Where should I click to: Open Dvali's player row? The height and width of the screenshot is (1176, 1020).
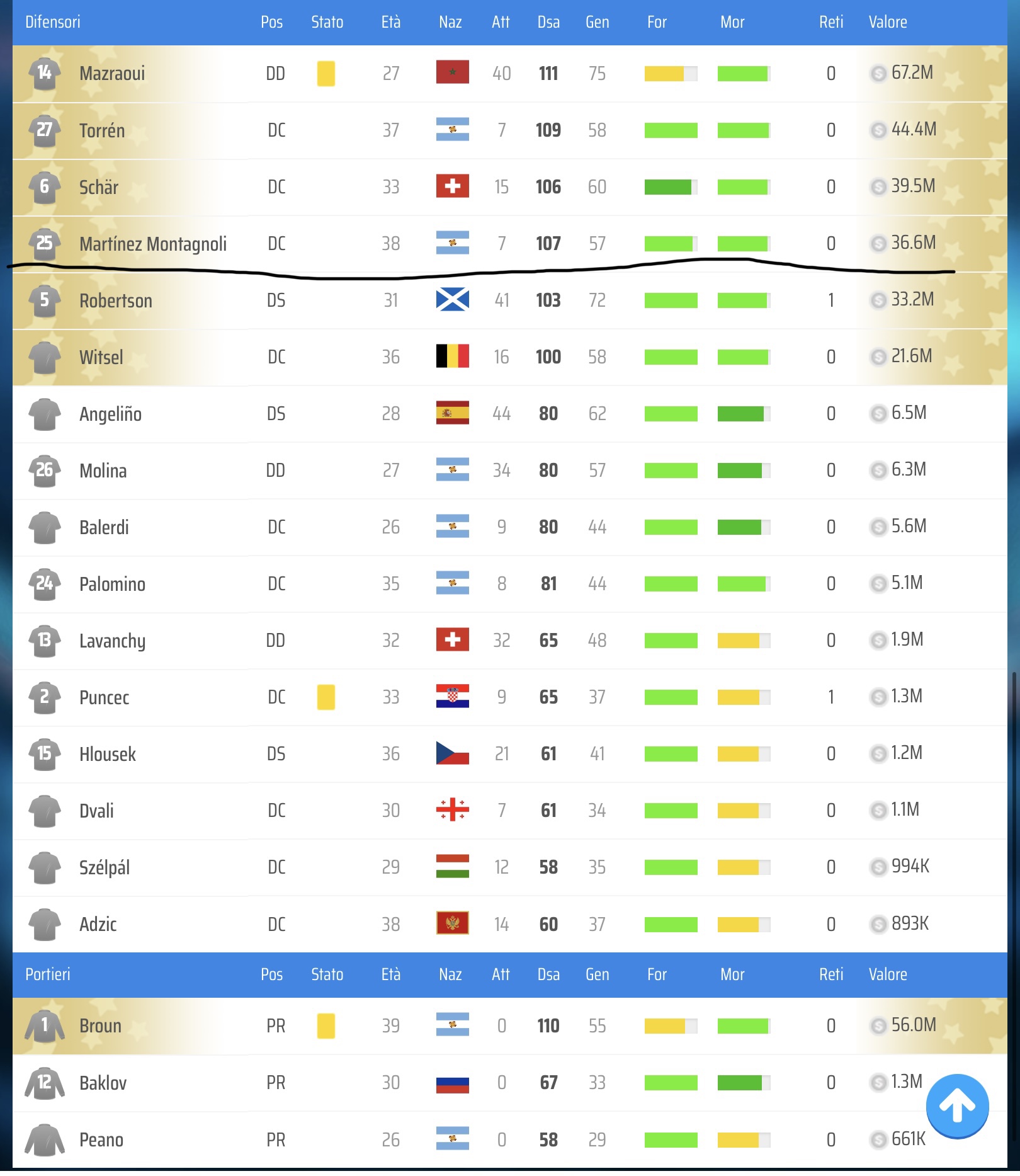[x=96, y=811]
